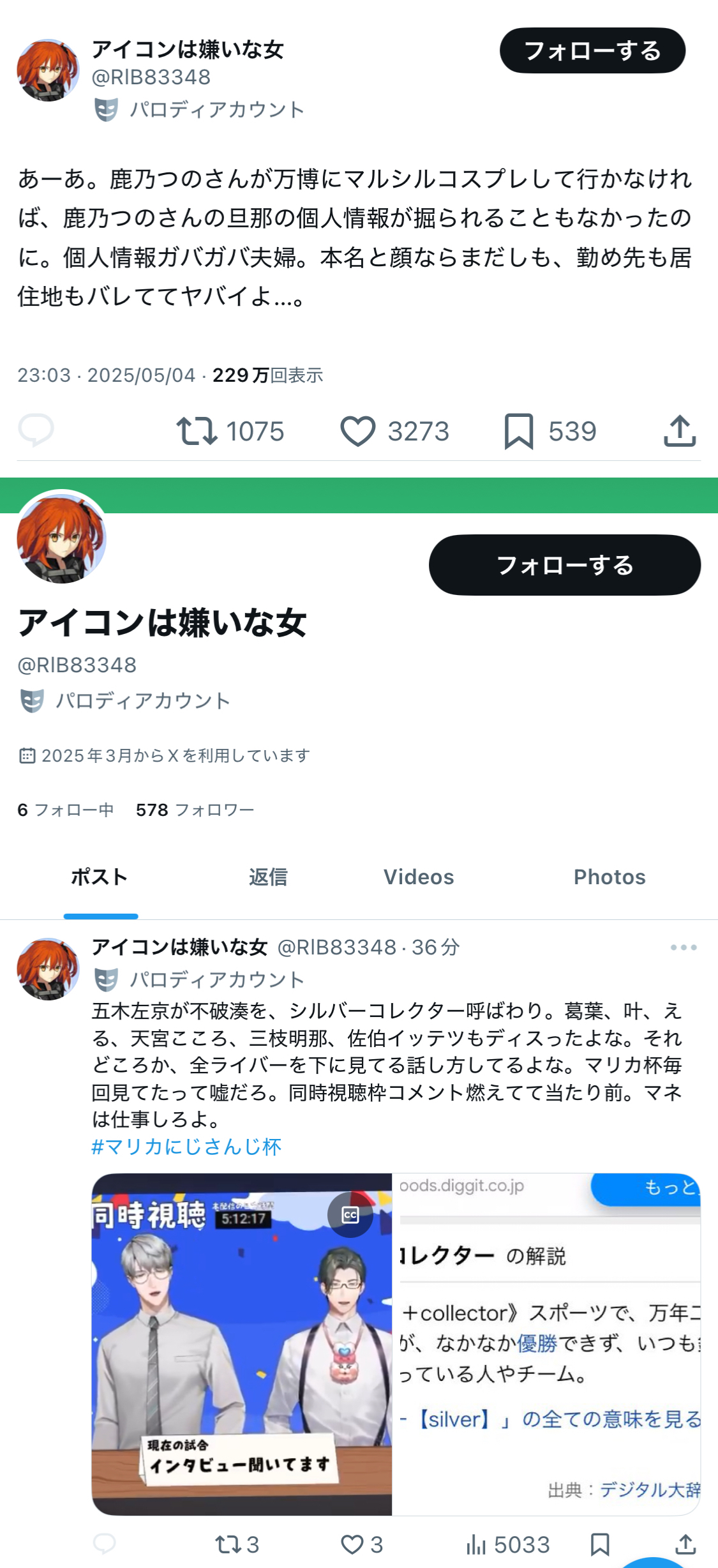Reply to the post about 鹿乃つの
The height and width of the screenshot is (1568, 718).
pos(36,430)
